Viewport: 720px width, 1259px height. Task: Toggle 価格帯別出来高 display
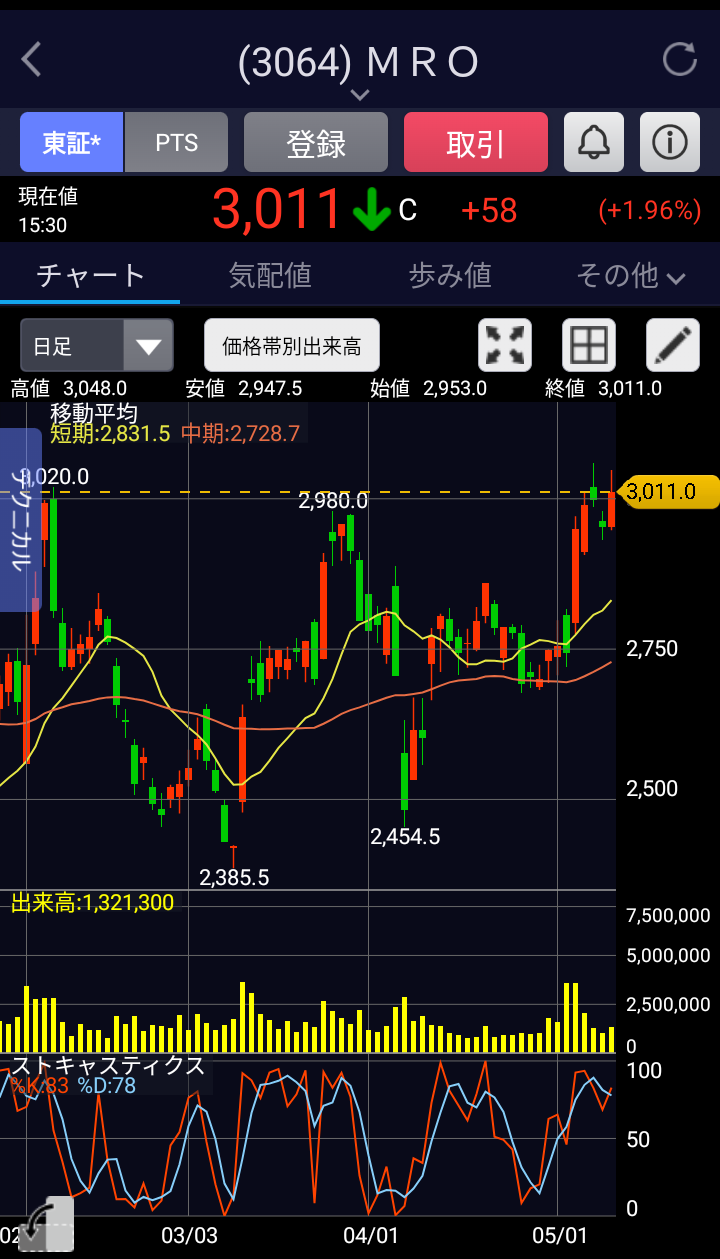pos(292,346)
